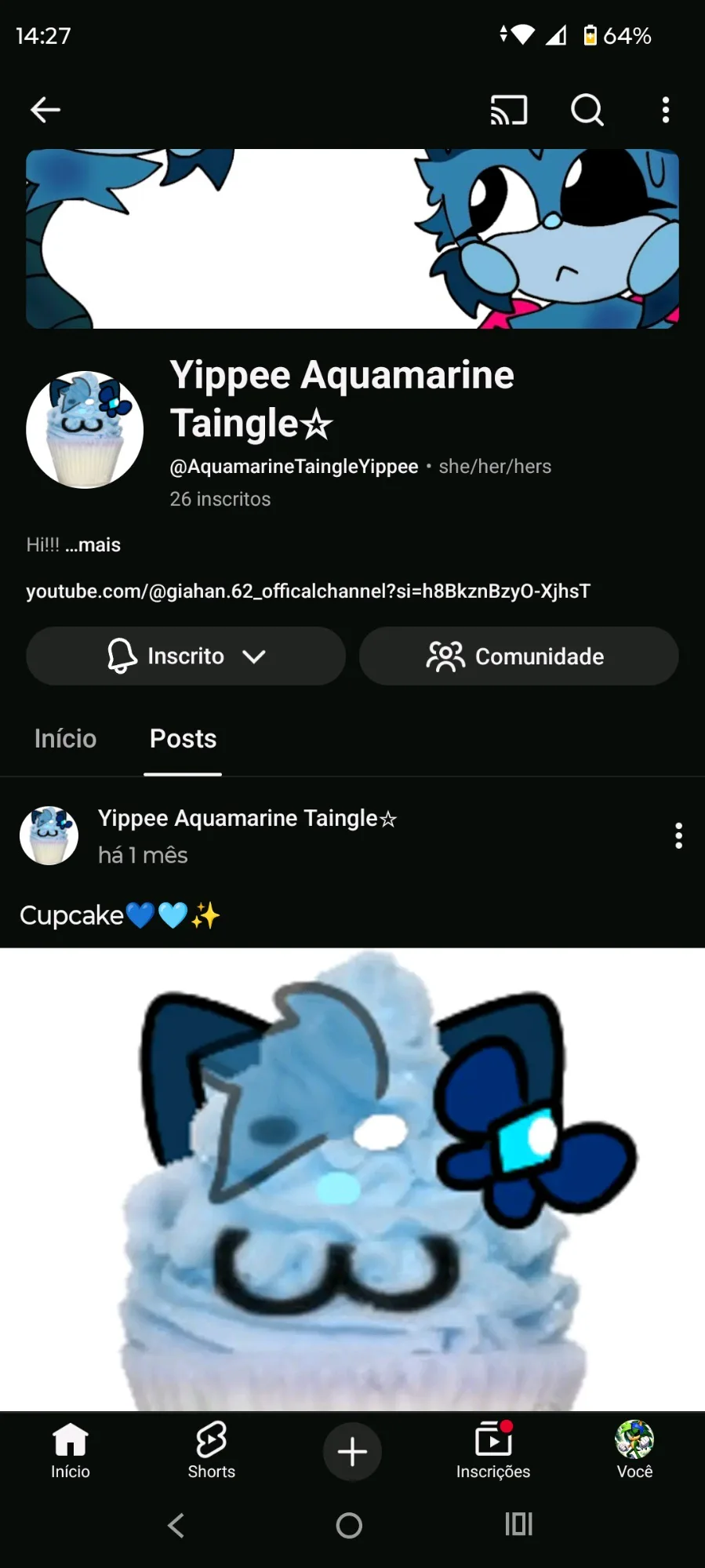Open the giahan.62_officalchannel YouTube link

[308, 591]
